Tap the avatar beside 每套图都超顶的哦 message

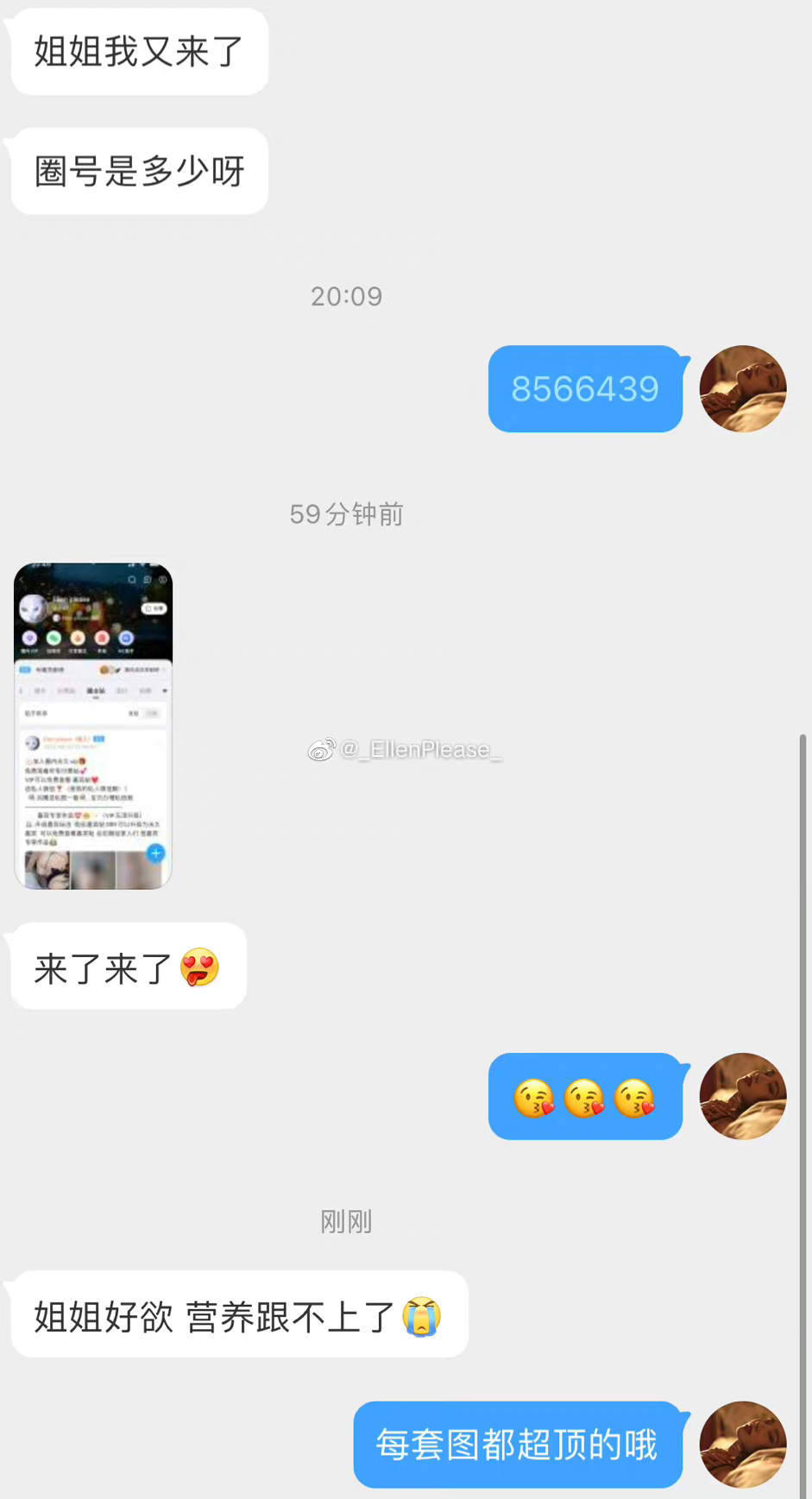click(x=742, y=1444)
